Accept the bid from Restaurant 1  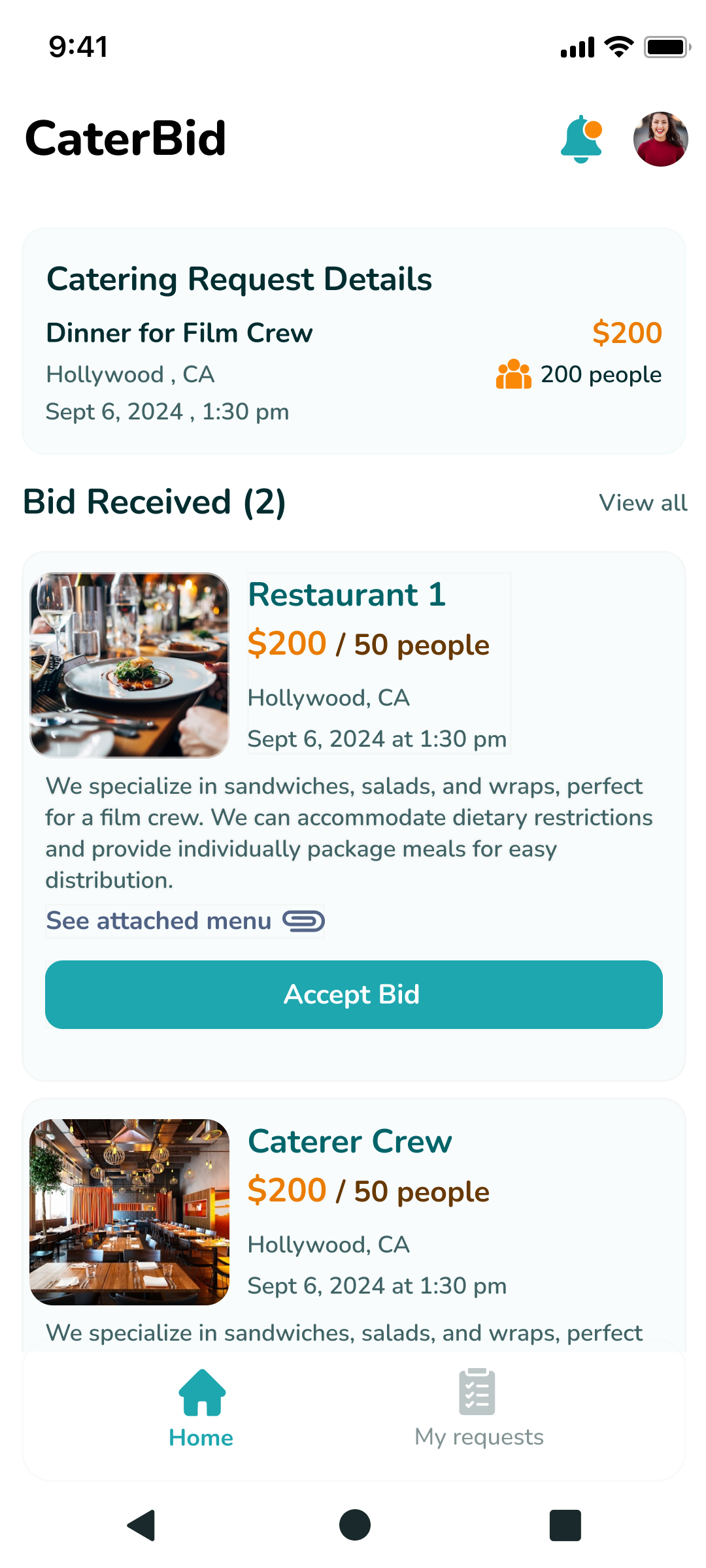pos(353,994)
